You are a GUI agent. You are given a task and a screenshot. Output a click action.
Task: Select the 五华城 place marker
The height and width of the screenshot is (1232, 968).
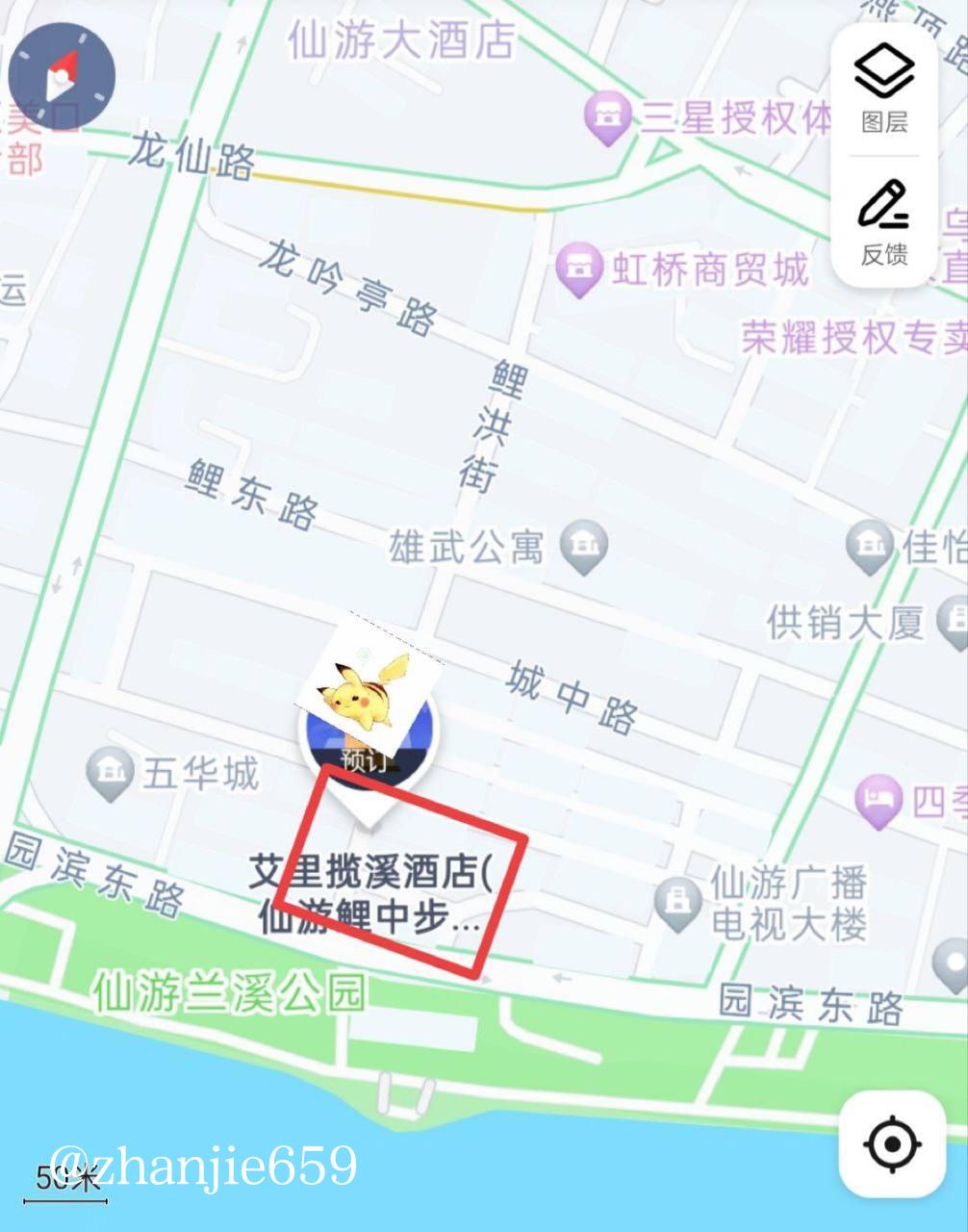[x=109, y=769]
